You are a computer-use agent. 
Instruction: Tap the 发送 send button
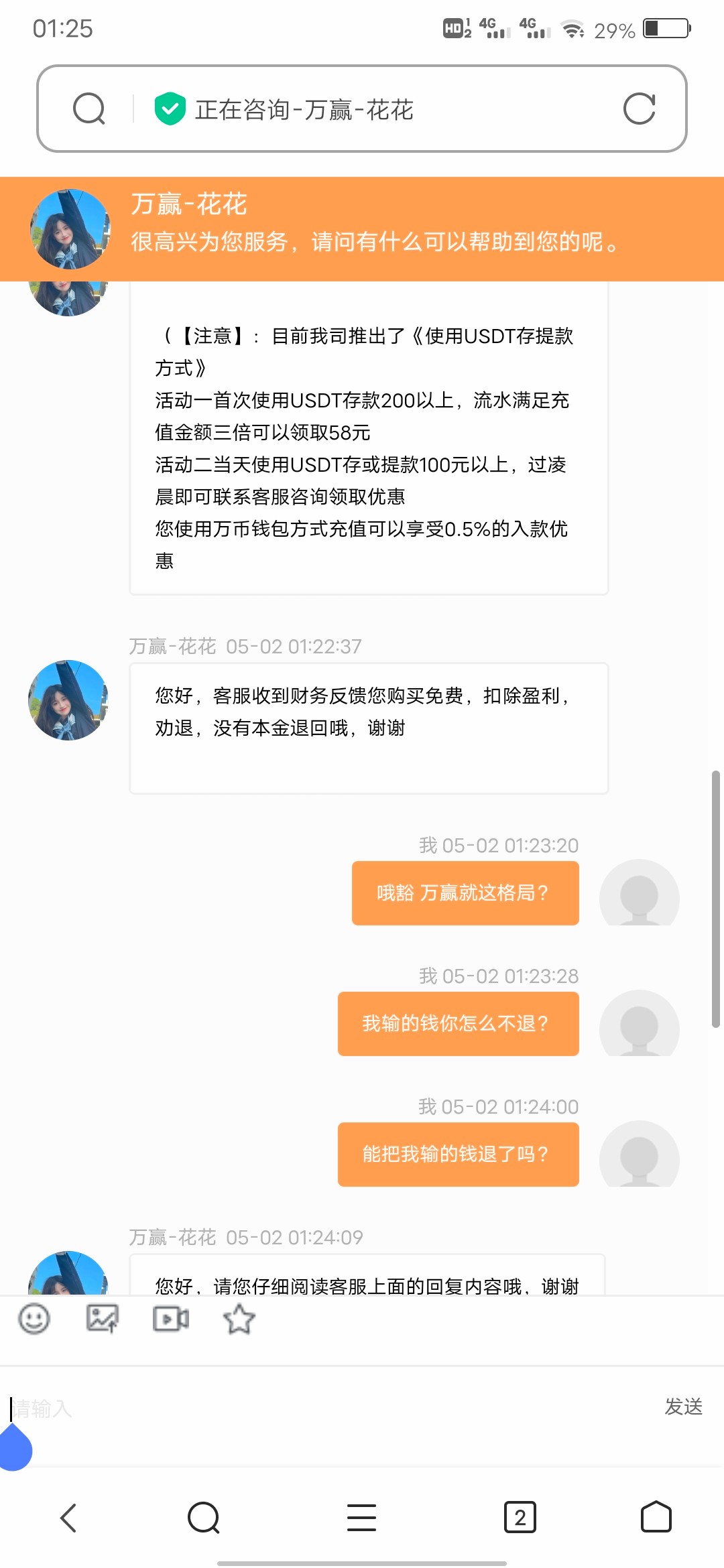coord(682,1407)
